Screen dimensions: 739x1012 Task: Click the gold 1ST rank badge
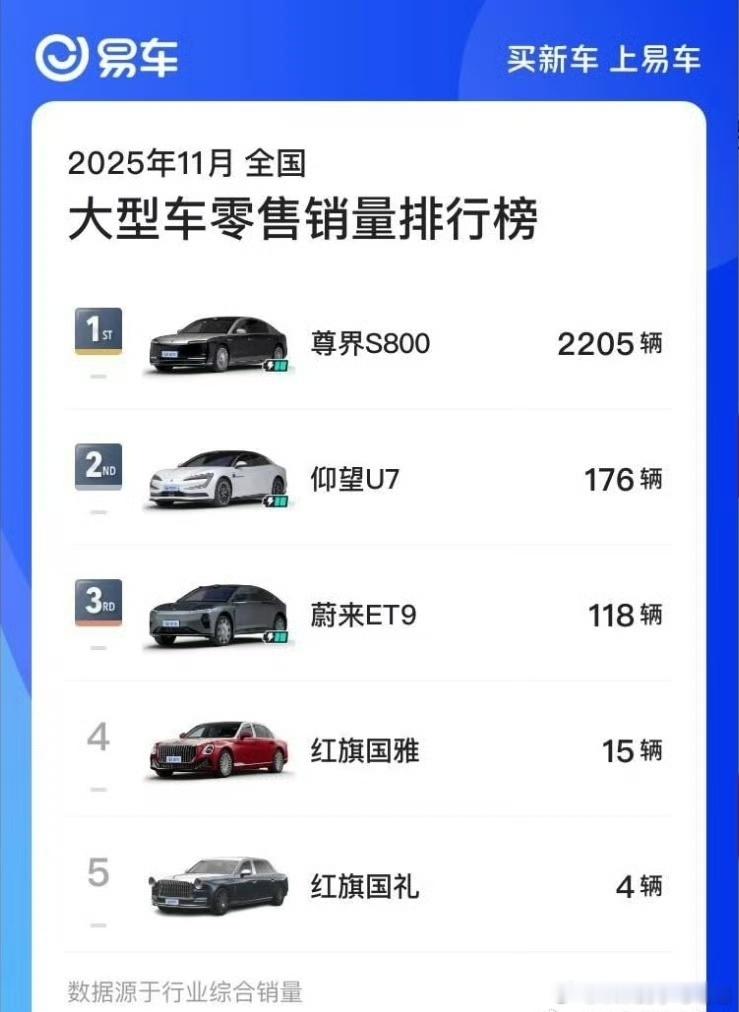click(x=97, y=332)
